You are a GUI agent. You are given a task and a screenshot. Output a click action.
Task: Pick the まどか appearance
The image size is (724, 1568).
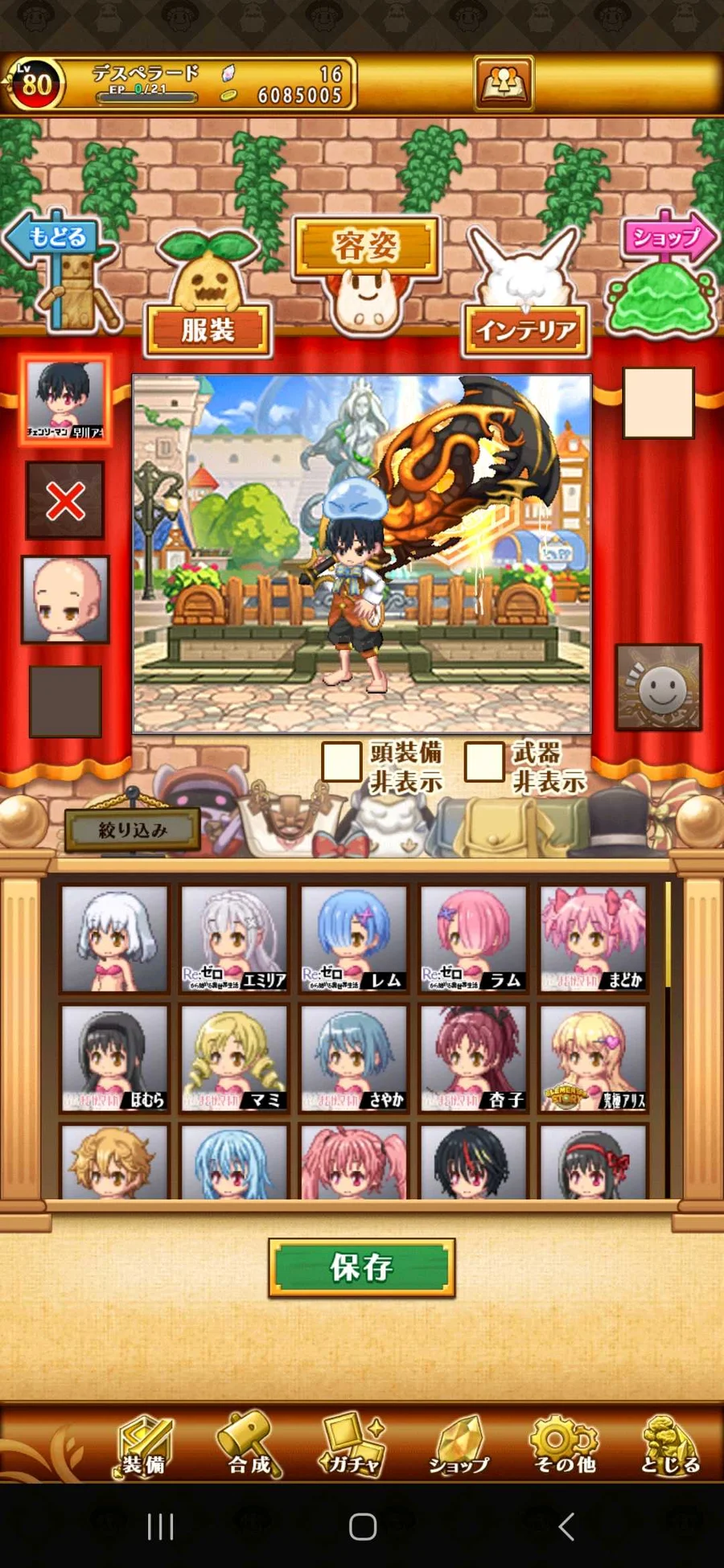click(593, 939)
